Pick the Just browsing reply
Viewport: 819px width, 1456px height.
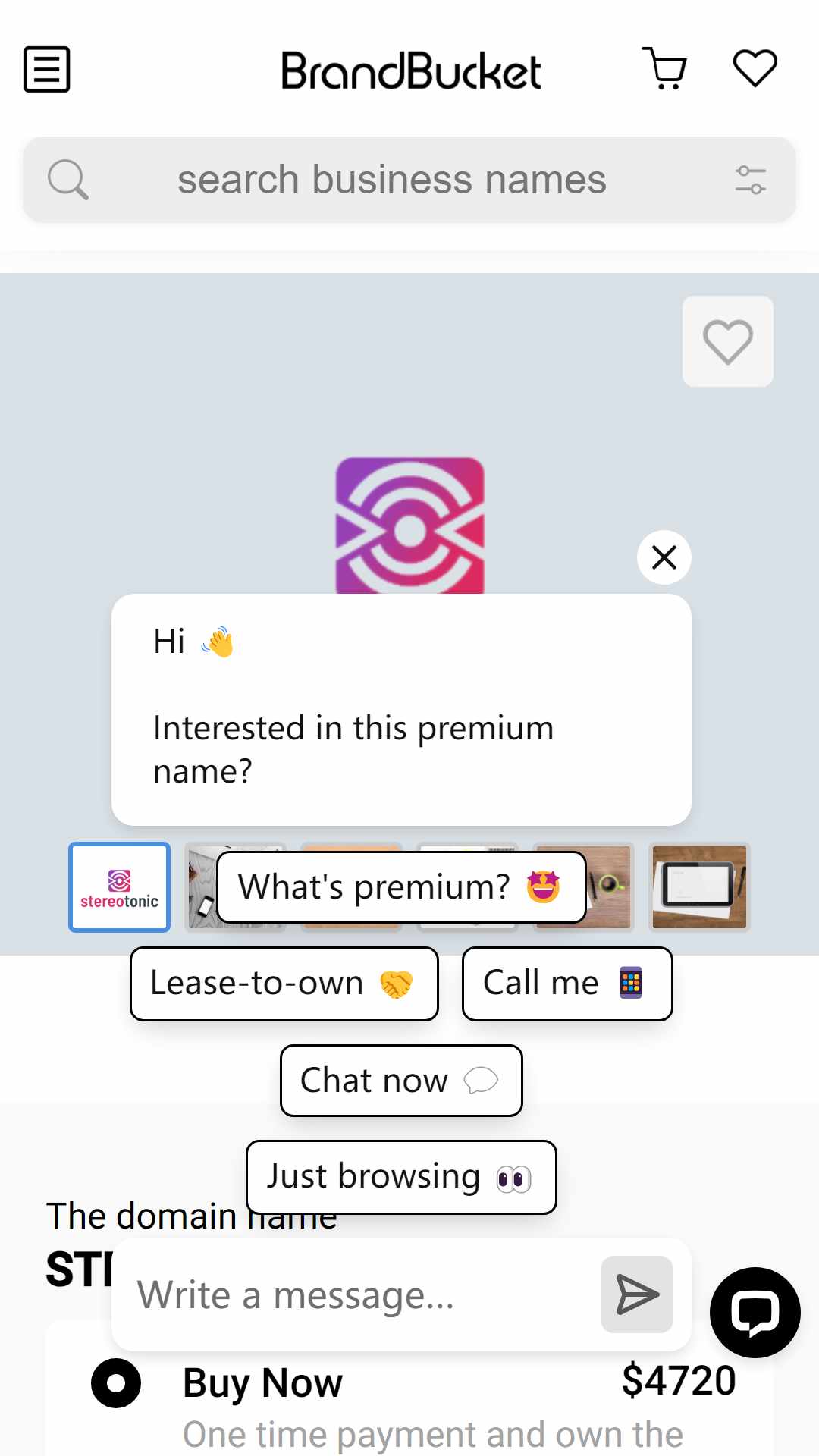click(401, 1177)
